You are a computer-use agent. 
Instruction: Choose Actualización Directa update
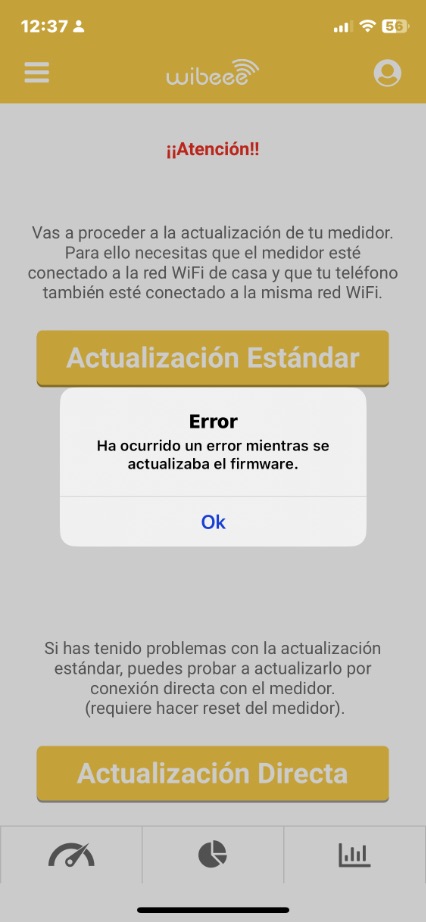(212, 773)
